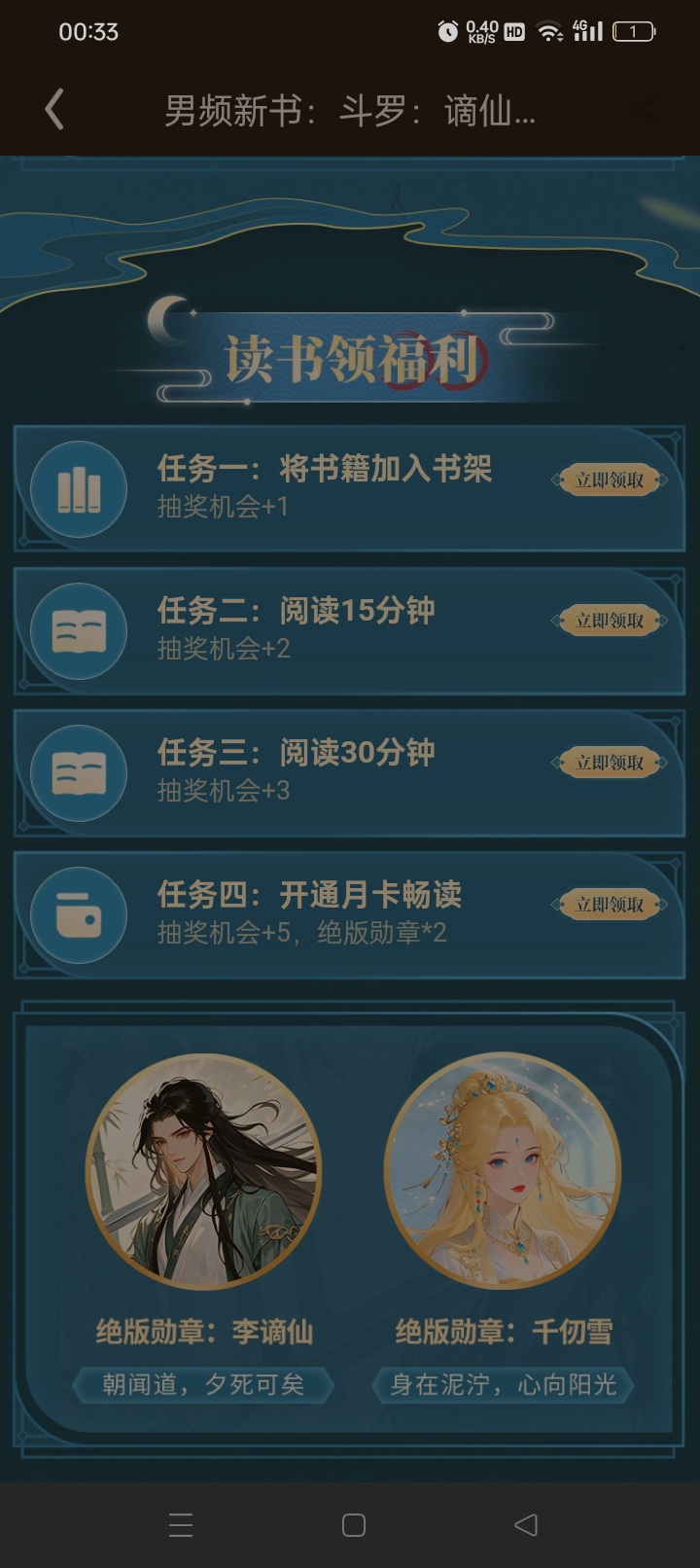The width and height of the screenshot is (700, 1568).
Task: Claim reward for 任务一 加入书架
Action: pyautogui.click(x=610, y=481)
